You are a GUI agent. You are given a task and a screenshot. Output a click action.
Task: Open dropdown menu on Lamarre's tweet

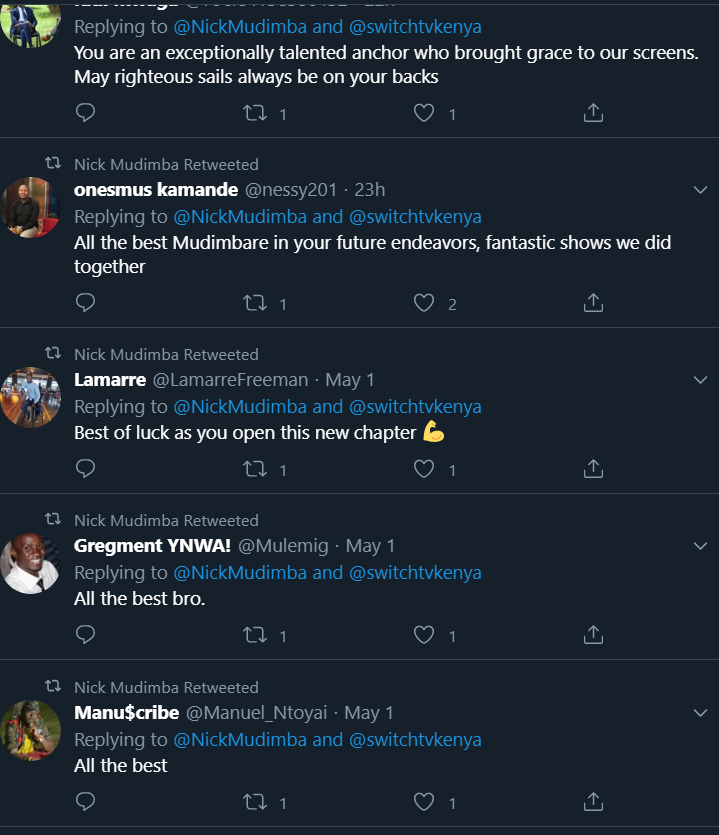click(700, 380)
